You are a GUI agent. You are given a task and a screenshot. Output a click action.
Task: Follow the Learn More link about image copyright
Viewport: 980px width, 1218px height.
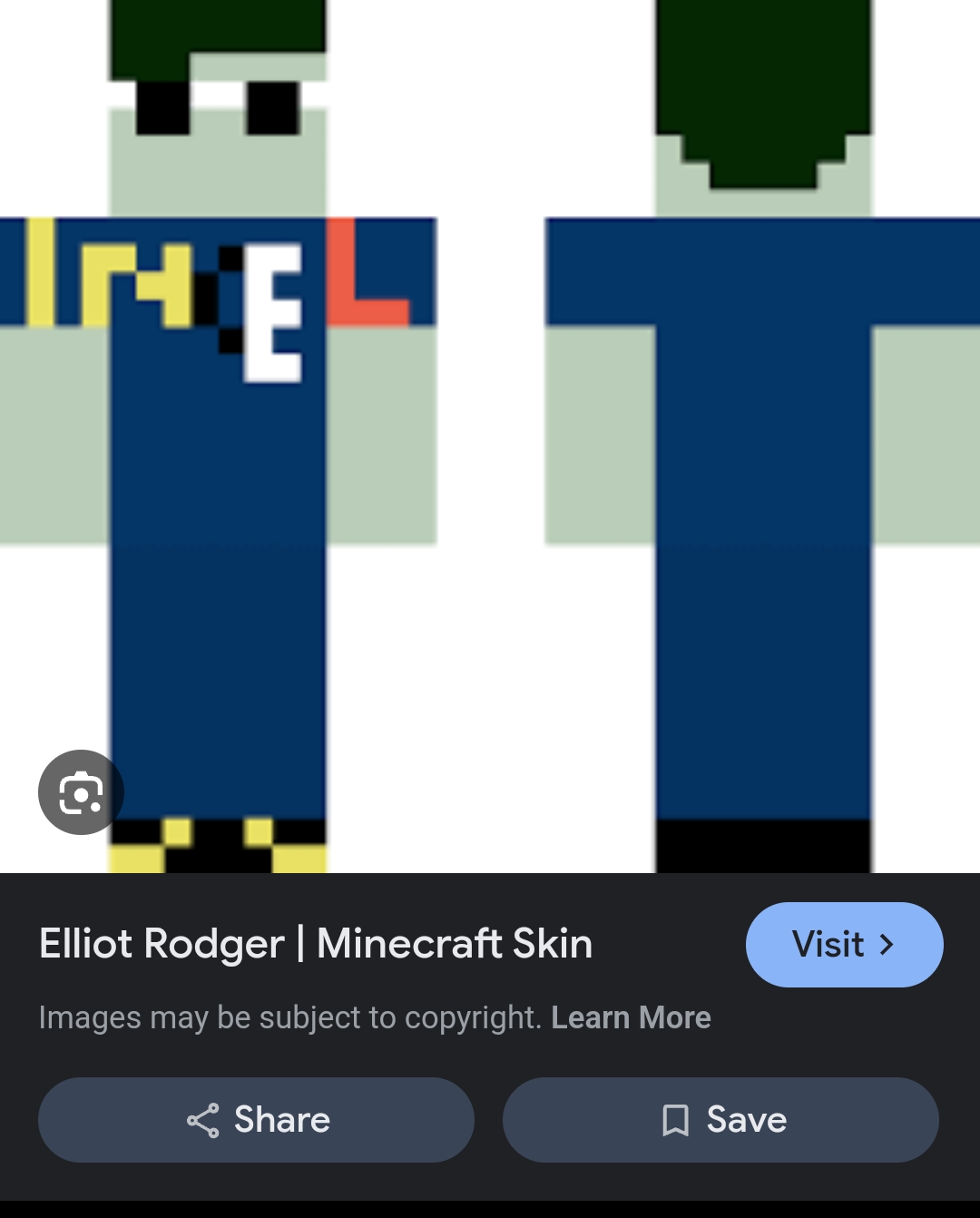631,1017
